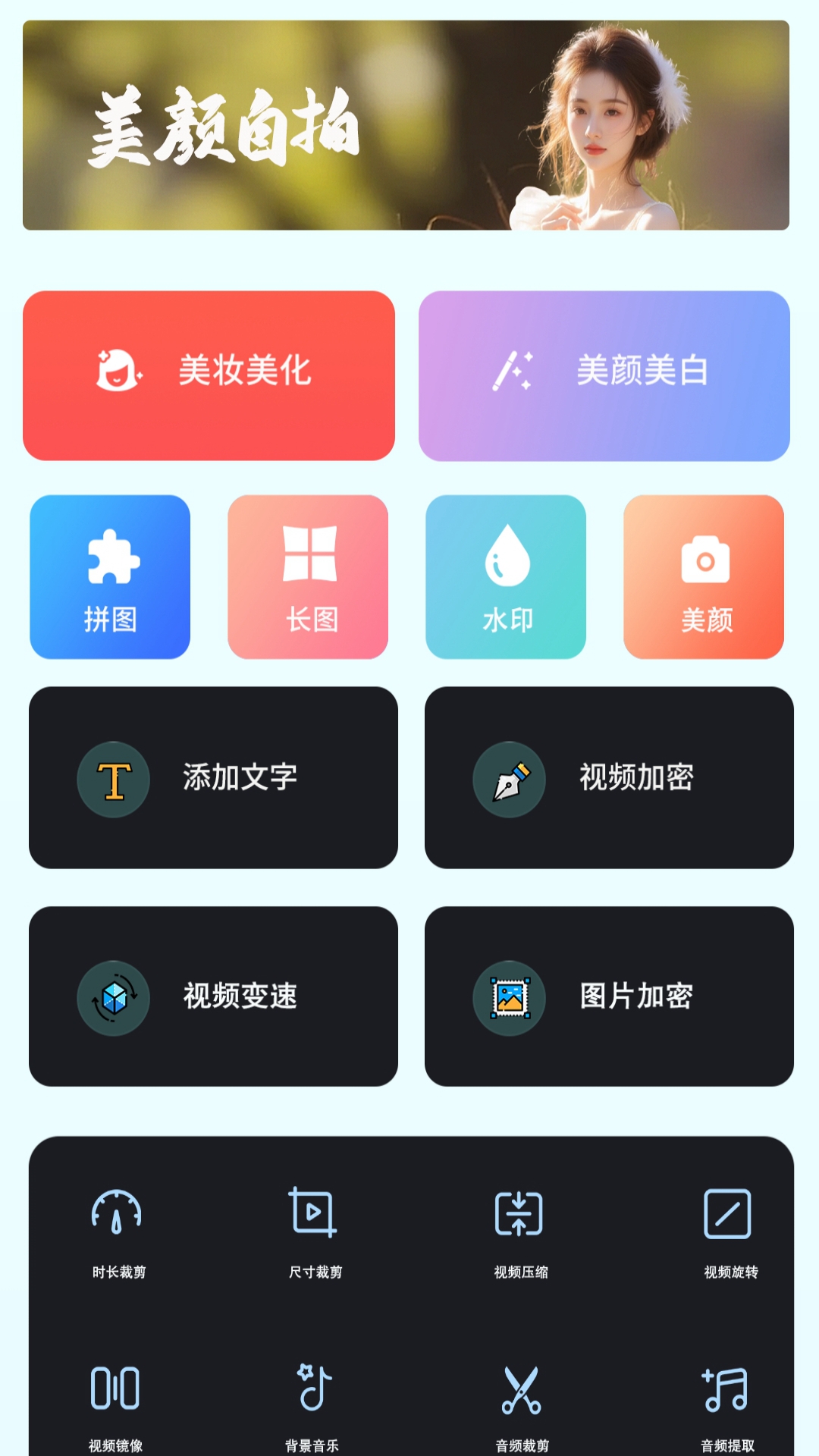
Task: Open the 长图 long image tool
Action: coord(308,577)
